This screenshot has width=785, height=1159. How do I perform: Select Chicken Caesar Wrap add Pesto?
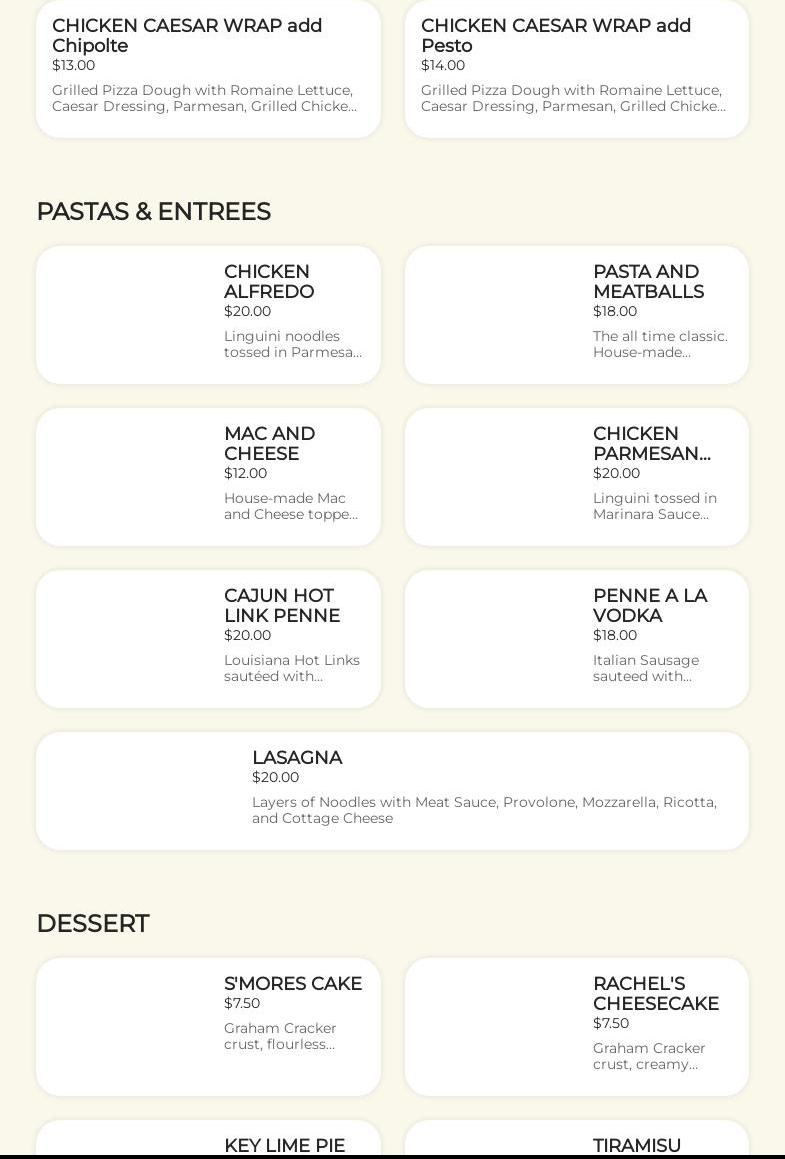coord(576,66)
